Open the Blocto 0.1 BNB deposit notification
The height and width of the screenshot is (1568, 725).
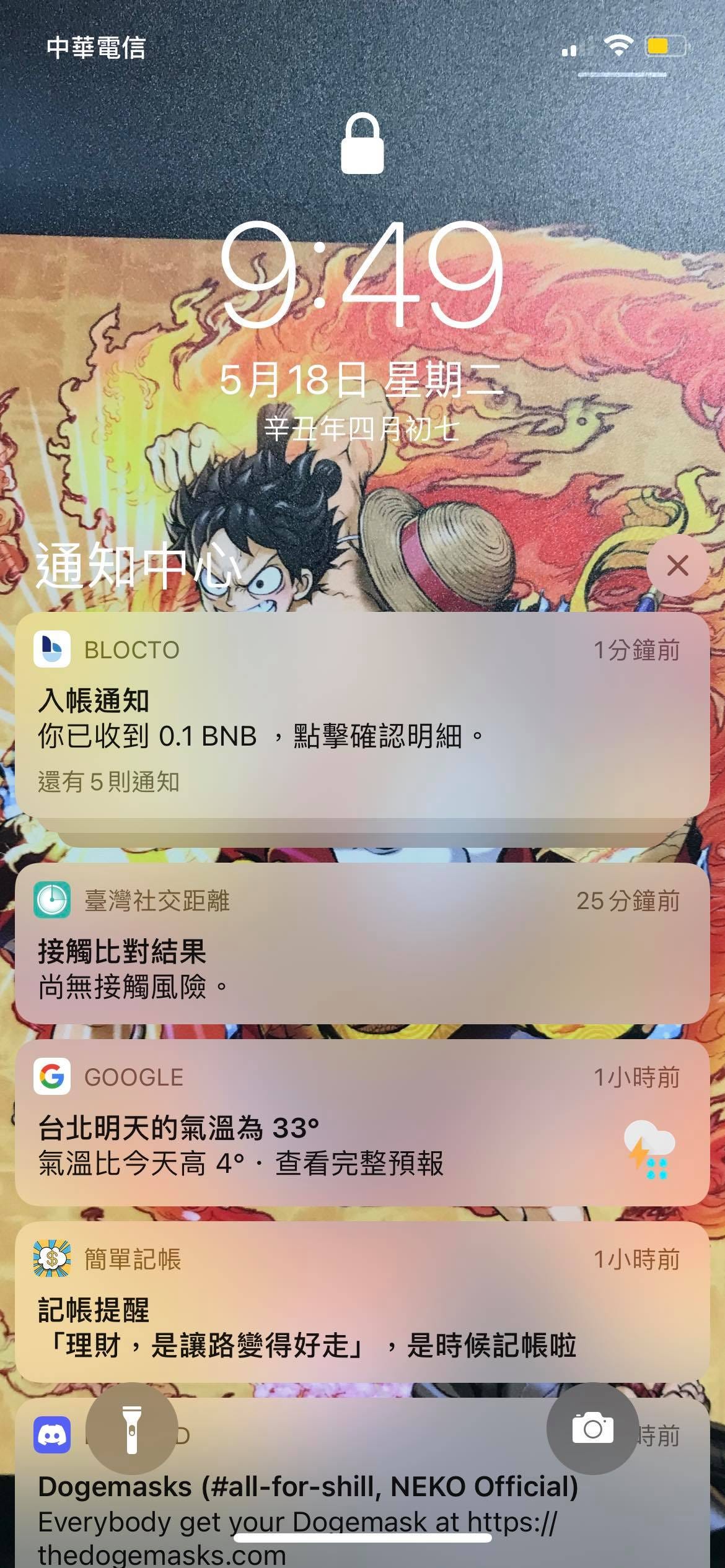(362, 718)
